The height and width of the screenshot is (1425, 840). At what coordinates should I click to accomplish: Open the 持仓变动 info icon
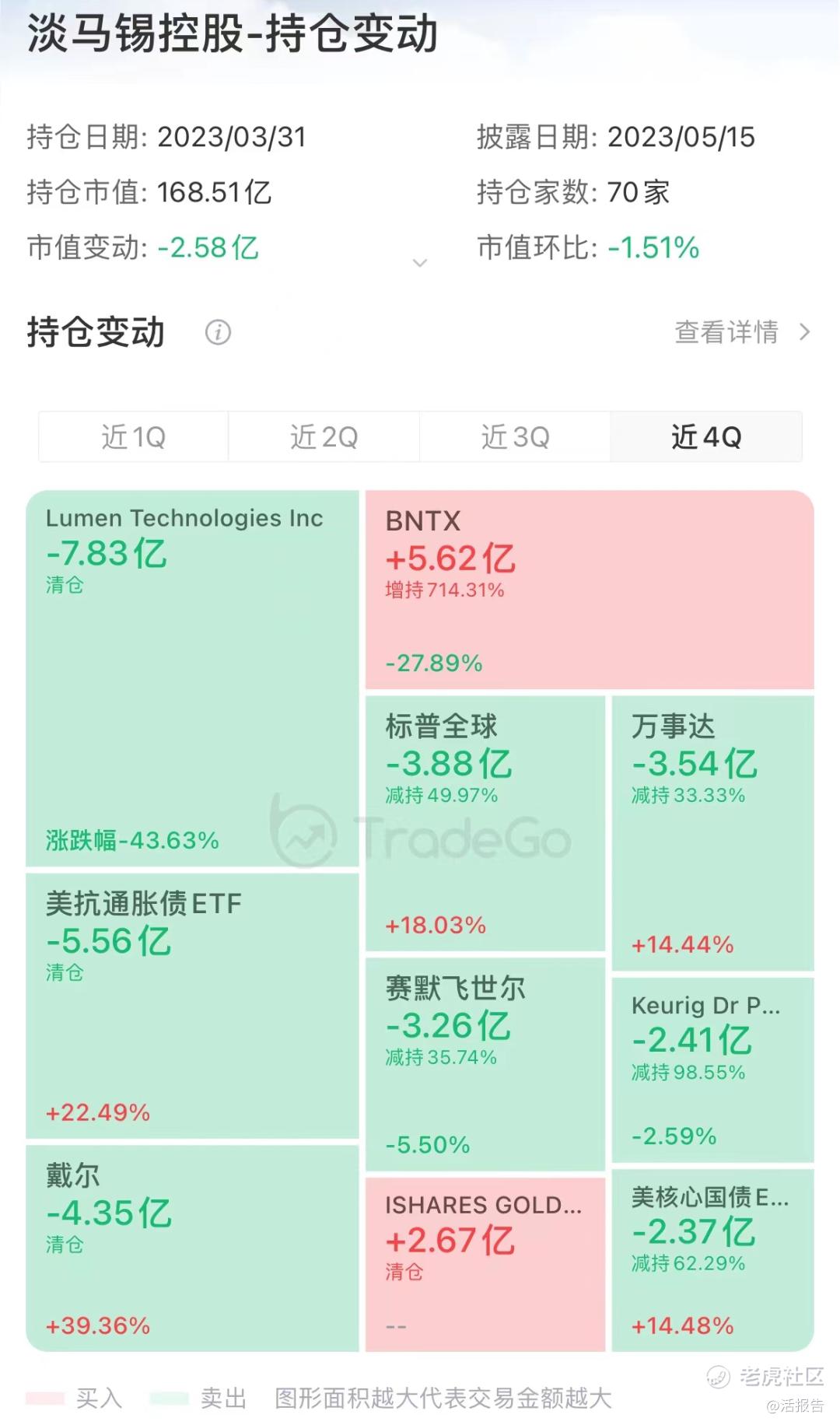click(218, 332)
